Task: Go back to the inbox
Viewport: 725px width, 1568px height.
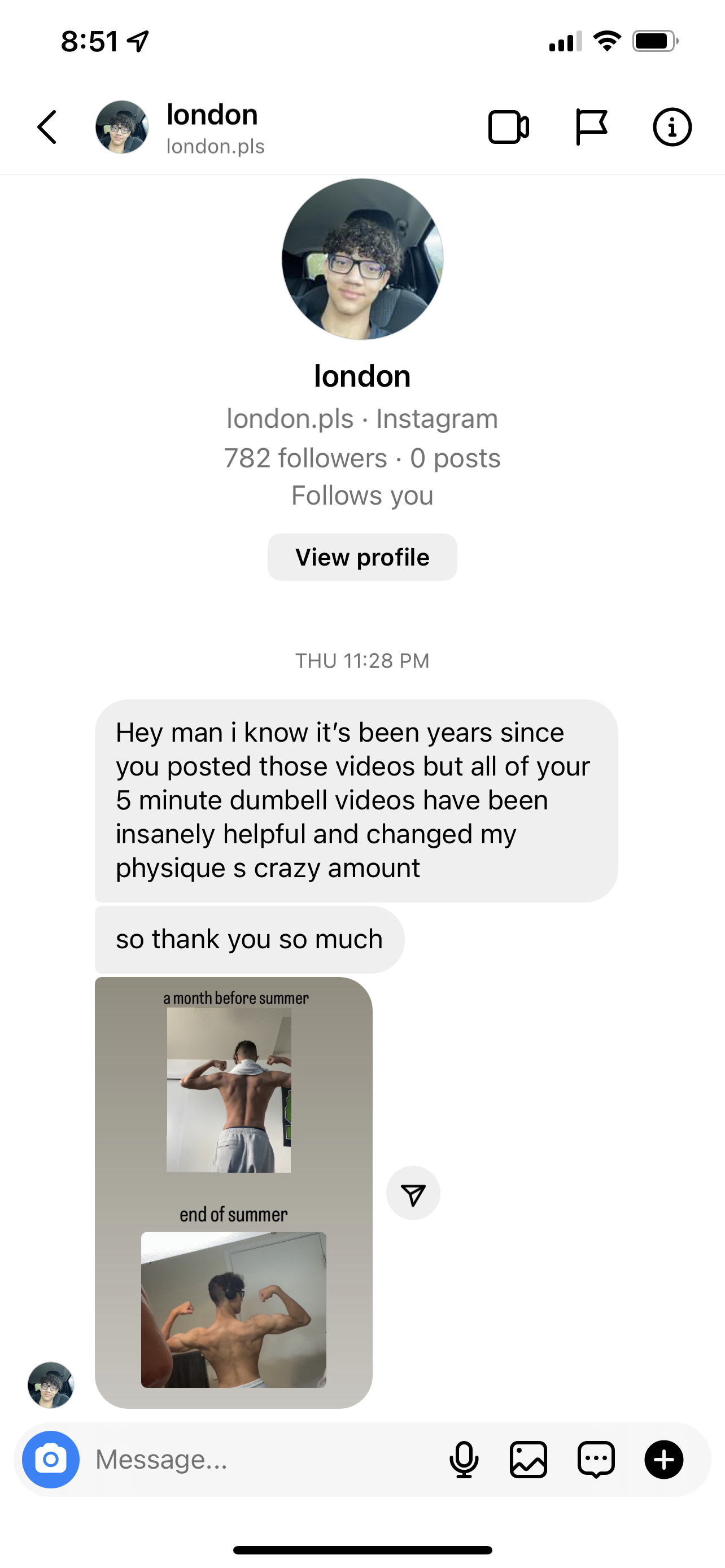Action: (47, 127)
